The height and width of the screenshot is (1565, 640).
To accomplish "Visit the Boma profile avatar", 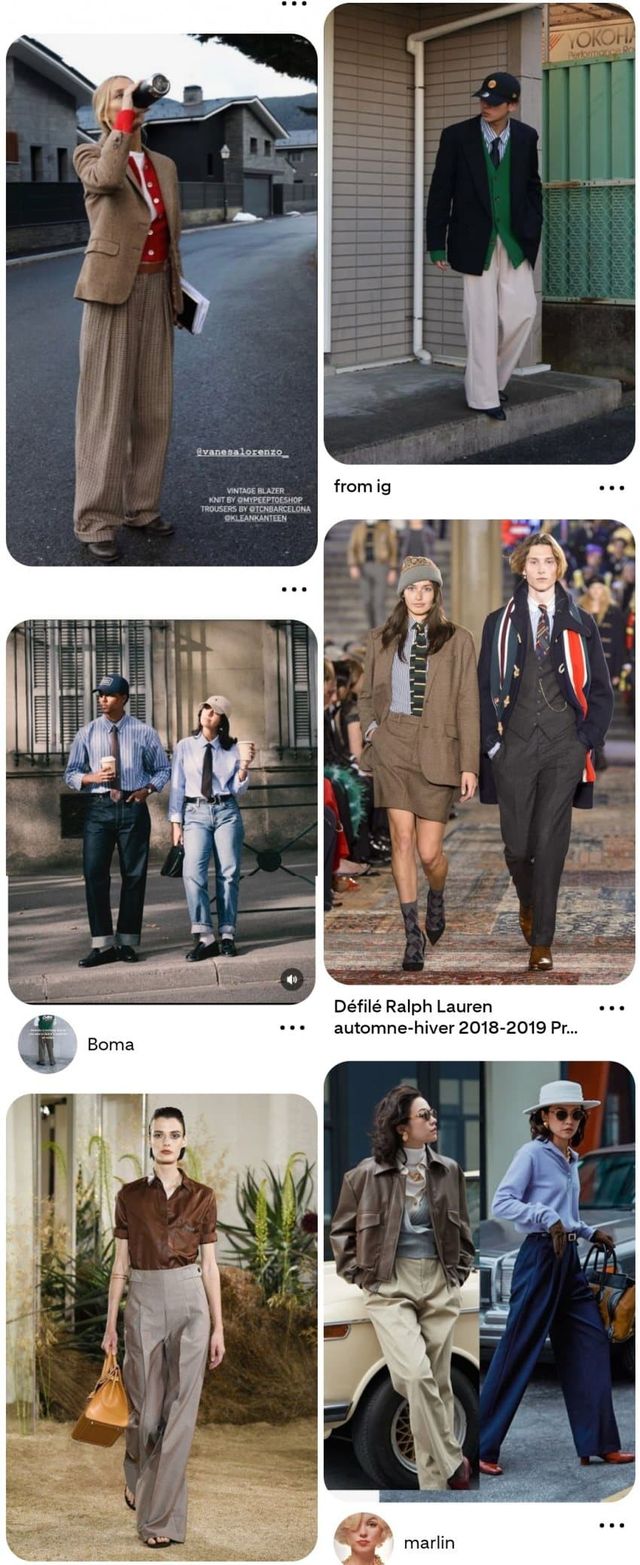I will coord(47,1044).
